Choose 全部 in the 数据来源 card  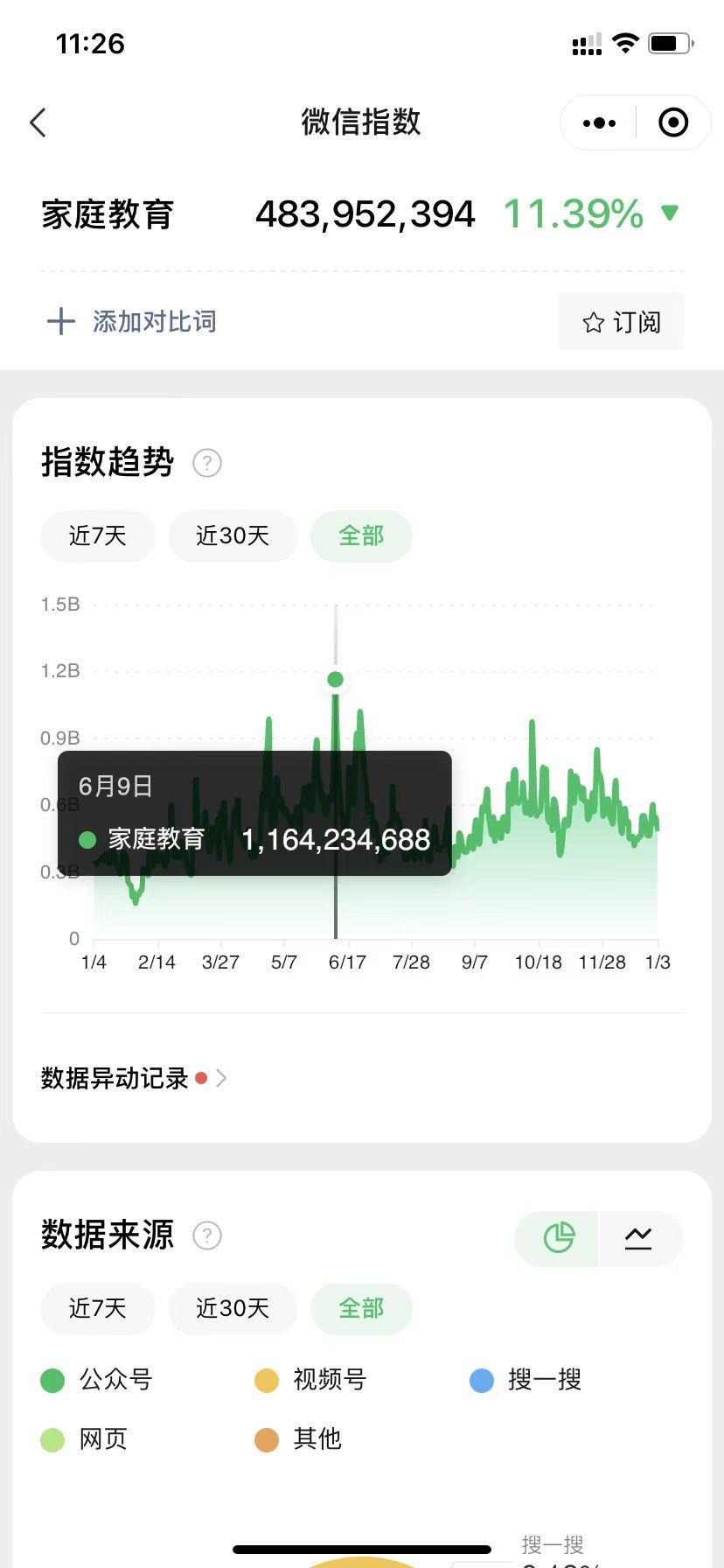(361, 1308)
